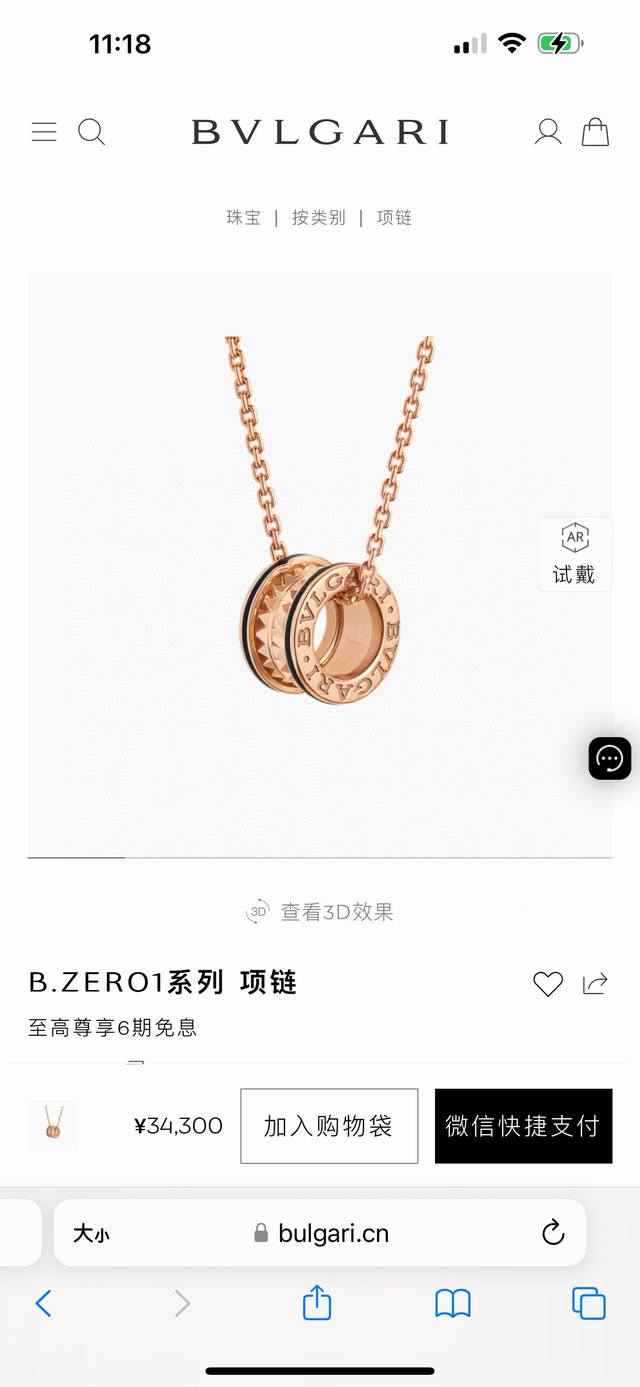Screen dimensions: 640x1387
Task: Add the necklace to wishlist
Action: tap(548, 984)
